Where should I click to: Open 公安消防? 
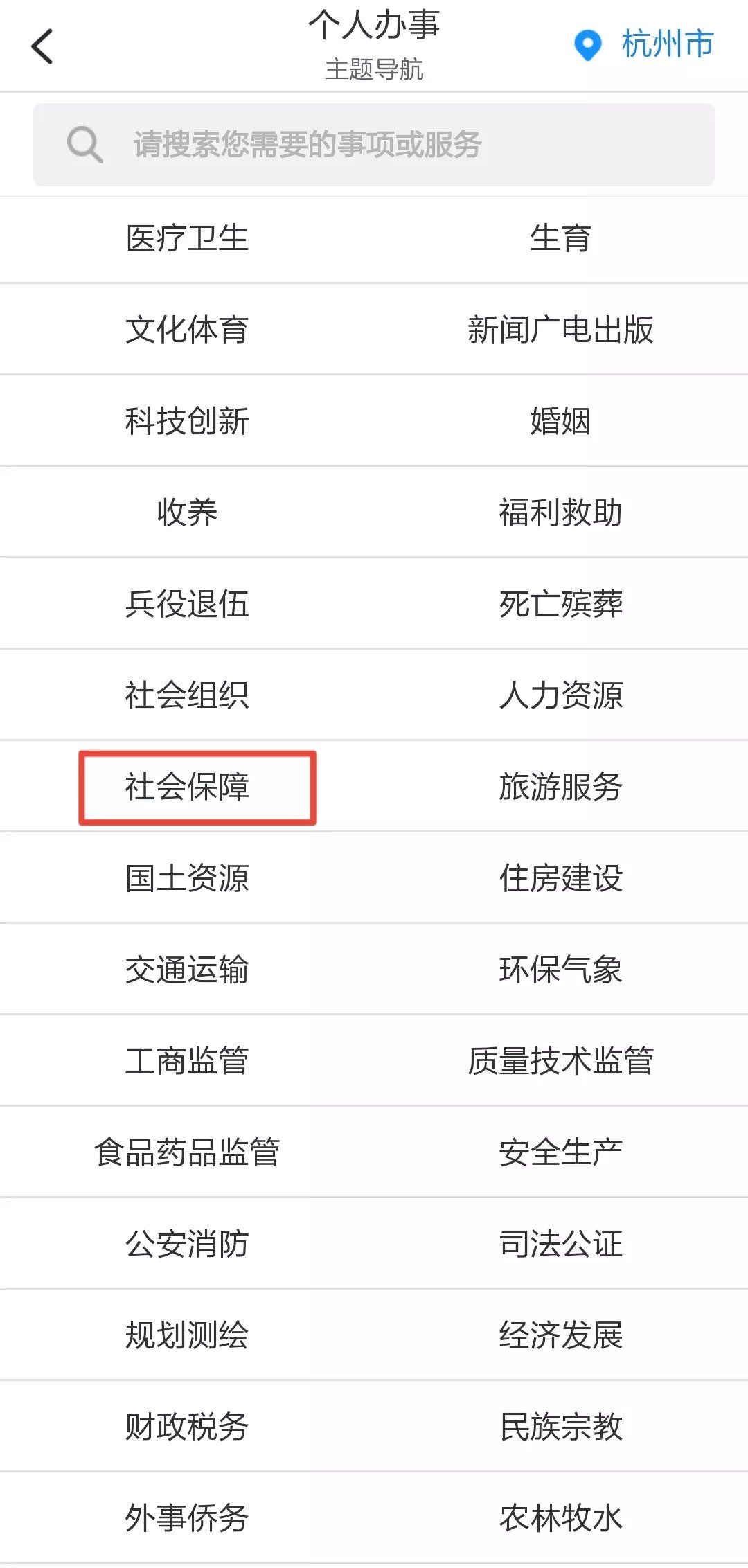pyautogui.click(x=187, y=1244)
